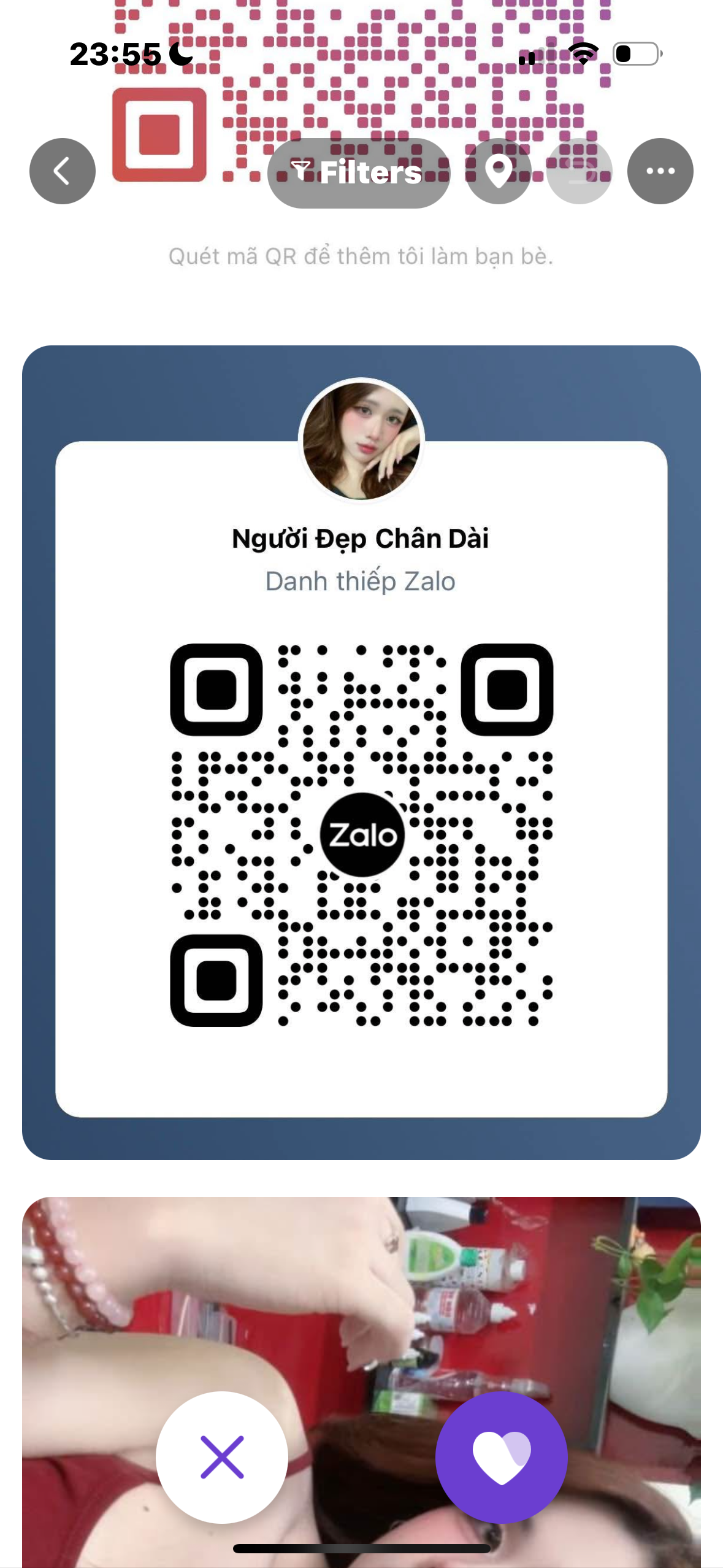The width and height of the screenshot is (723, 1568).
Task: Open the location pin setting
Action: pyautogui.click(x=499, y=171)
